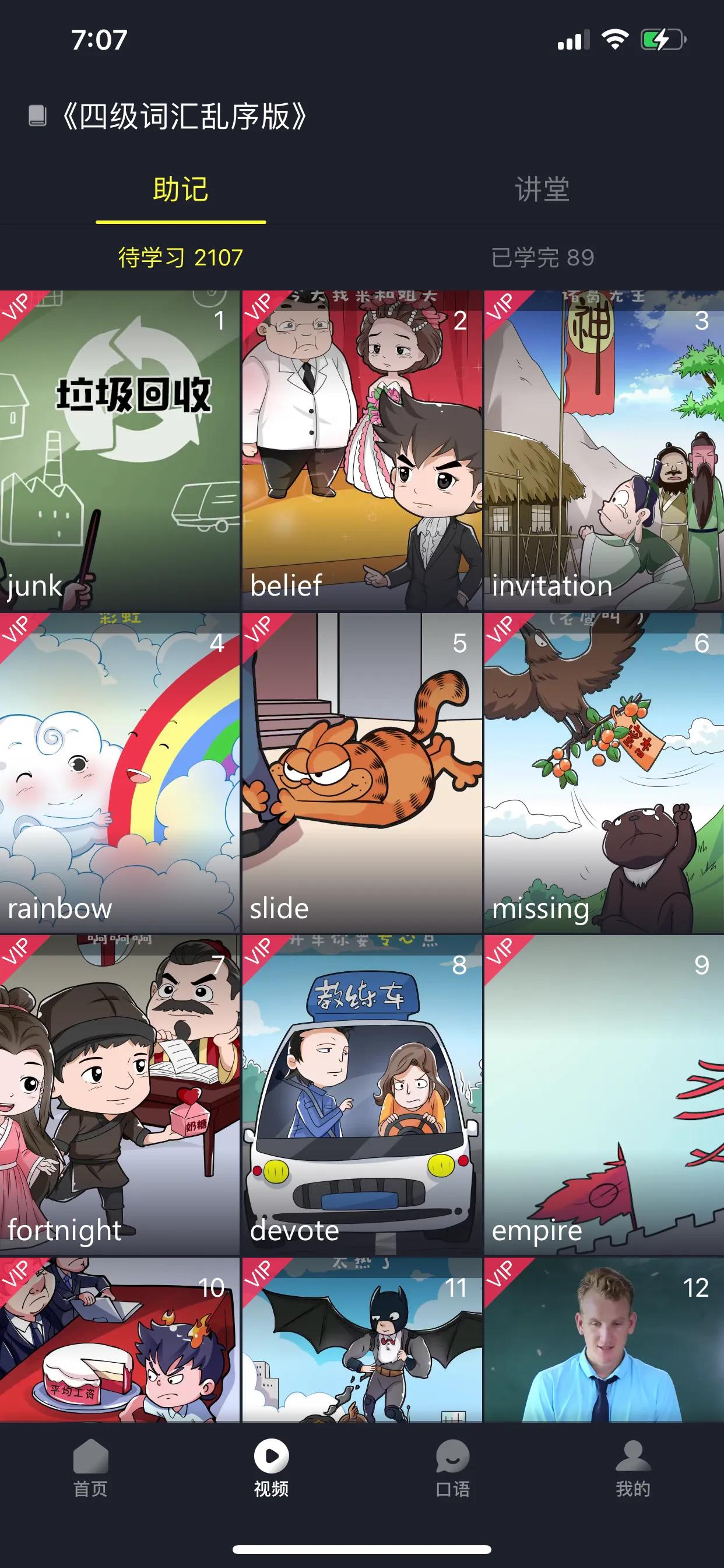Open the 我的 profile tab

632,1468
